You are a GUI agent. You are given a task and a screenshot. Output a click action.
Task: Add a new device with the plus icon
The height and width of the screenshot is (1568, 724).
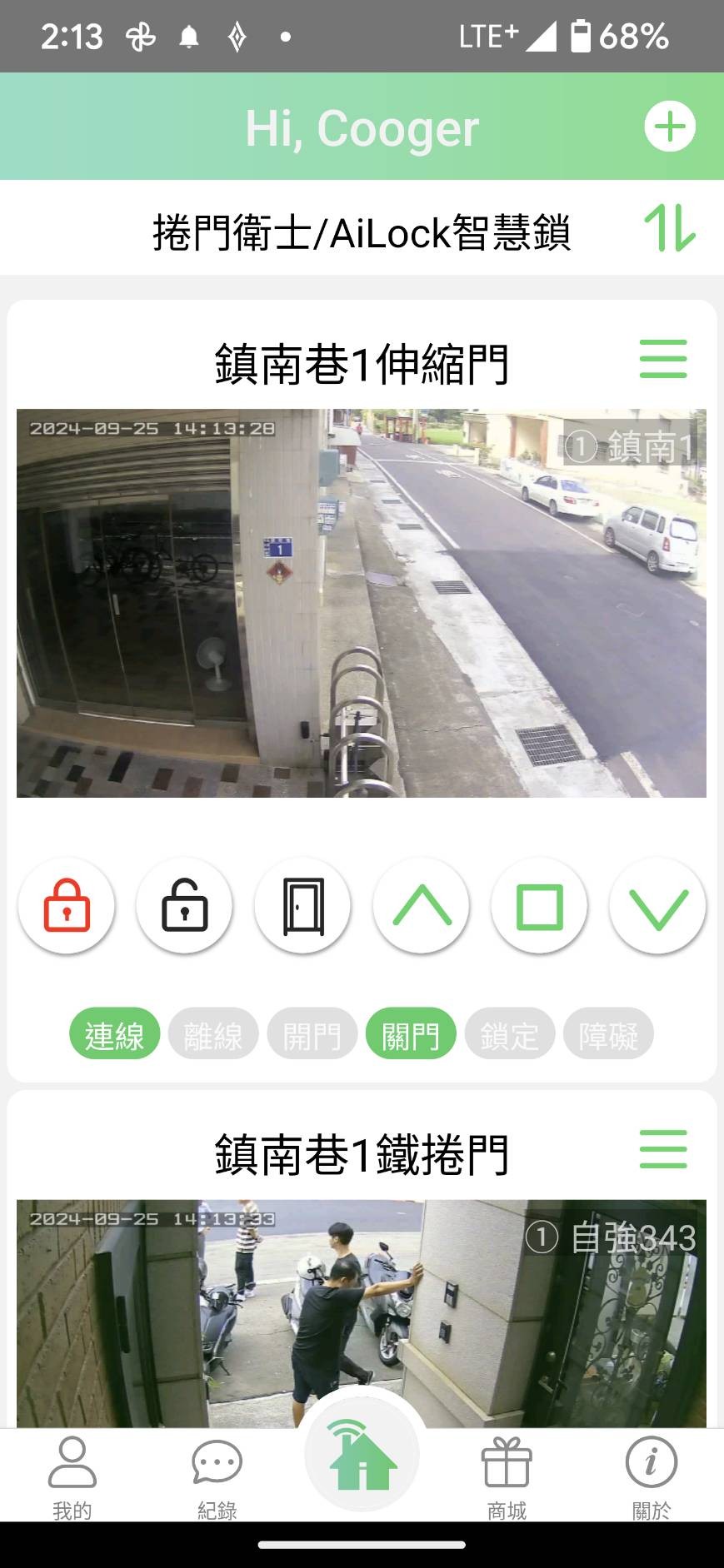pyautogui.click(x=669, y=127)
